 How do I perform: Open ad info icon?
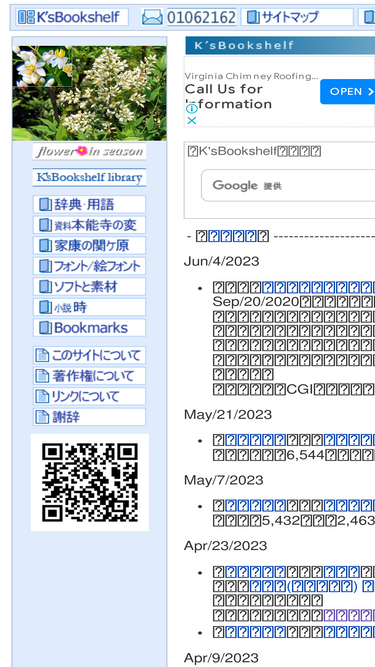(192, 108)
